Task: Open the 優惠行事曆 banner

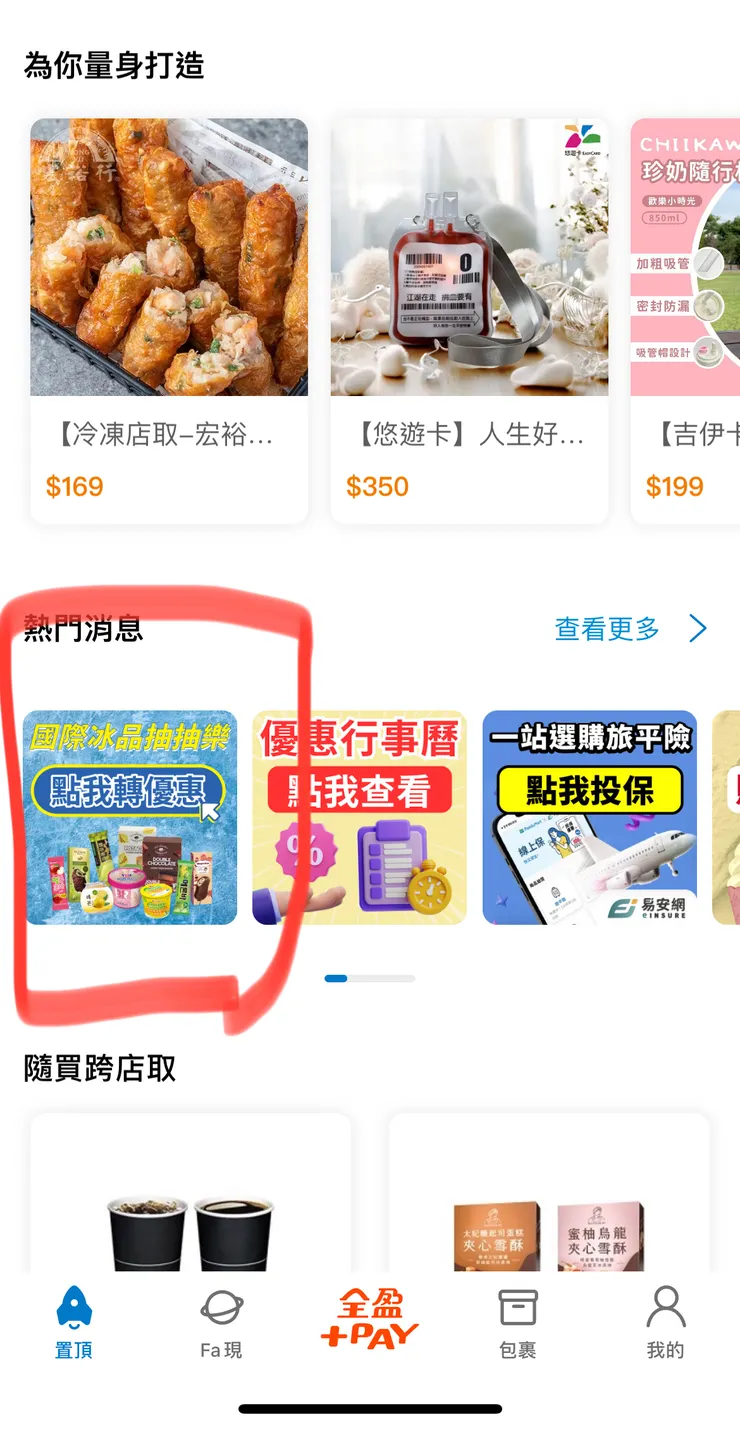Action: [359, 817]
